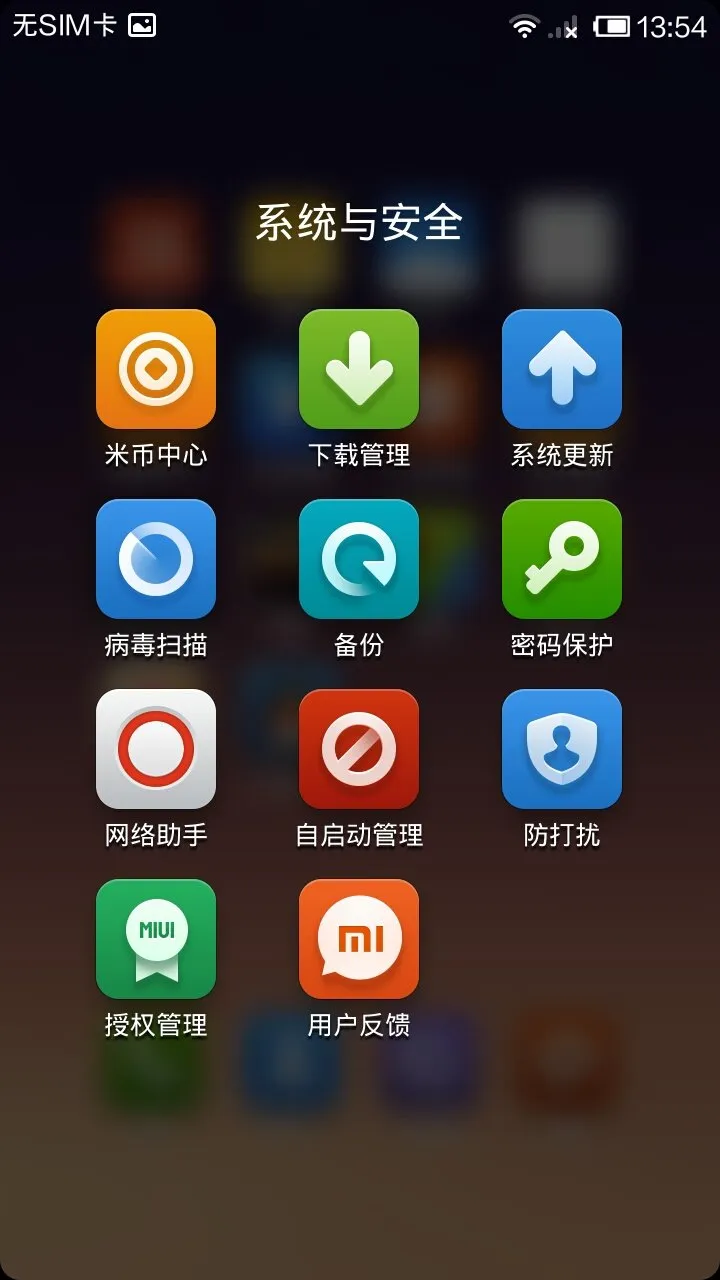Open 密码保护 password protection
The height and width of the screenshot is (1280, 720).
[x=562, y=559]
